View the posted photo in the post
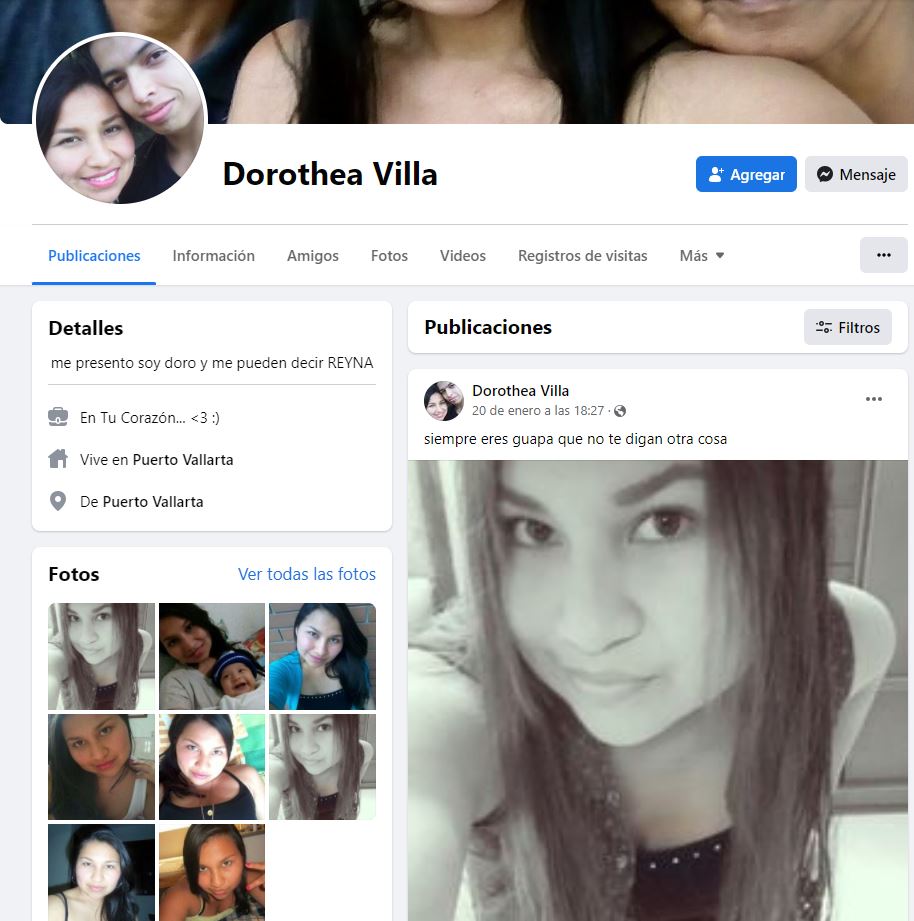This screenshot has height=921, width=914. click(x=657, y=690)
